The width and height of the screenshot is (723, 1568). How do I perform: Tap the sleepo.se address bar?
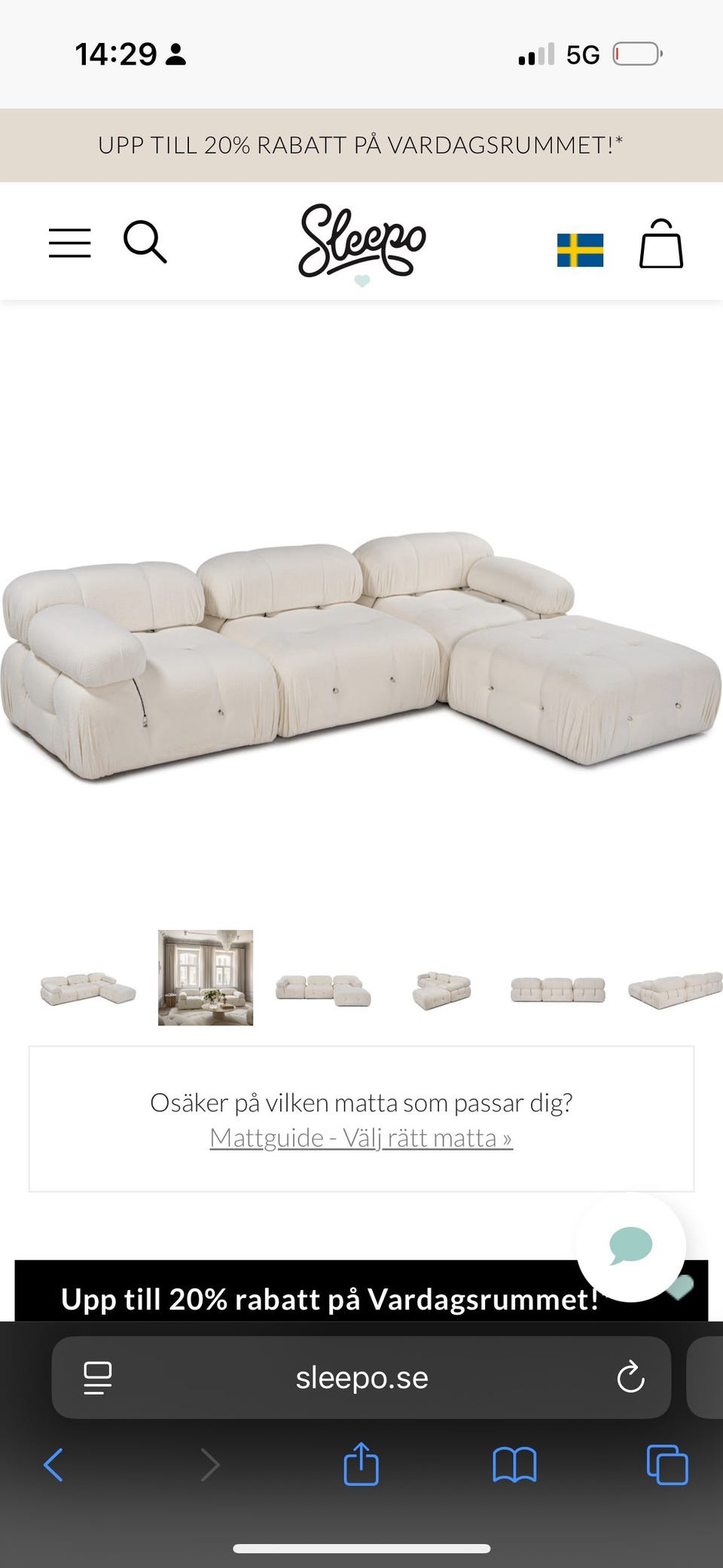[361, 1378]
